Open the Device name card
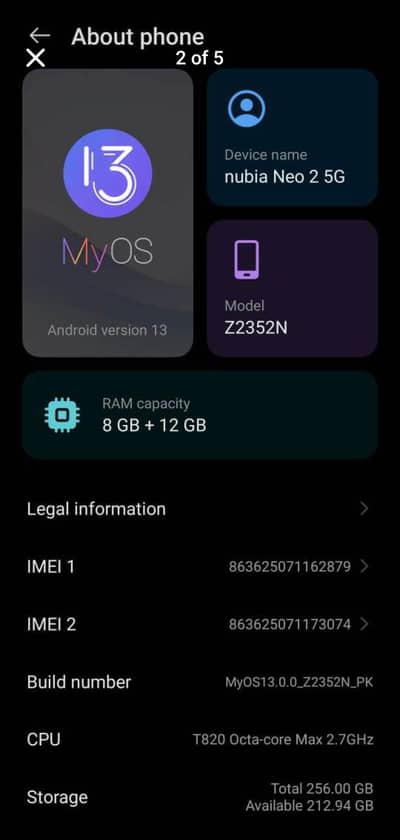The height and width of the screenshot is (840, 400). point(292,138)
